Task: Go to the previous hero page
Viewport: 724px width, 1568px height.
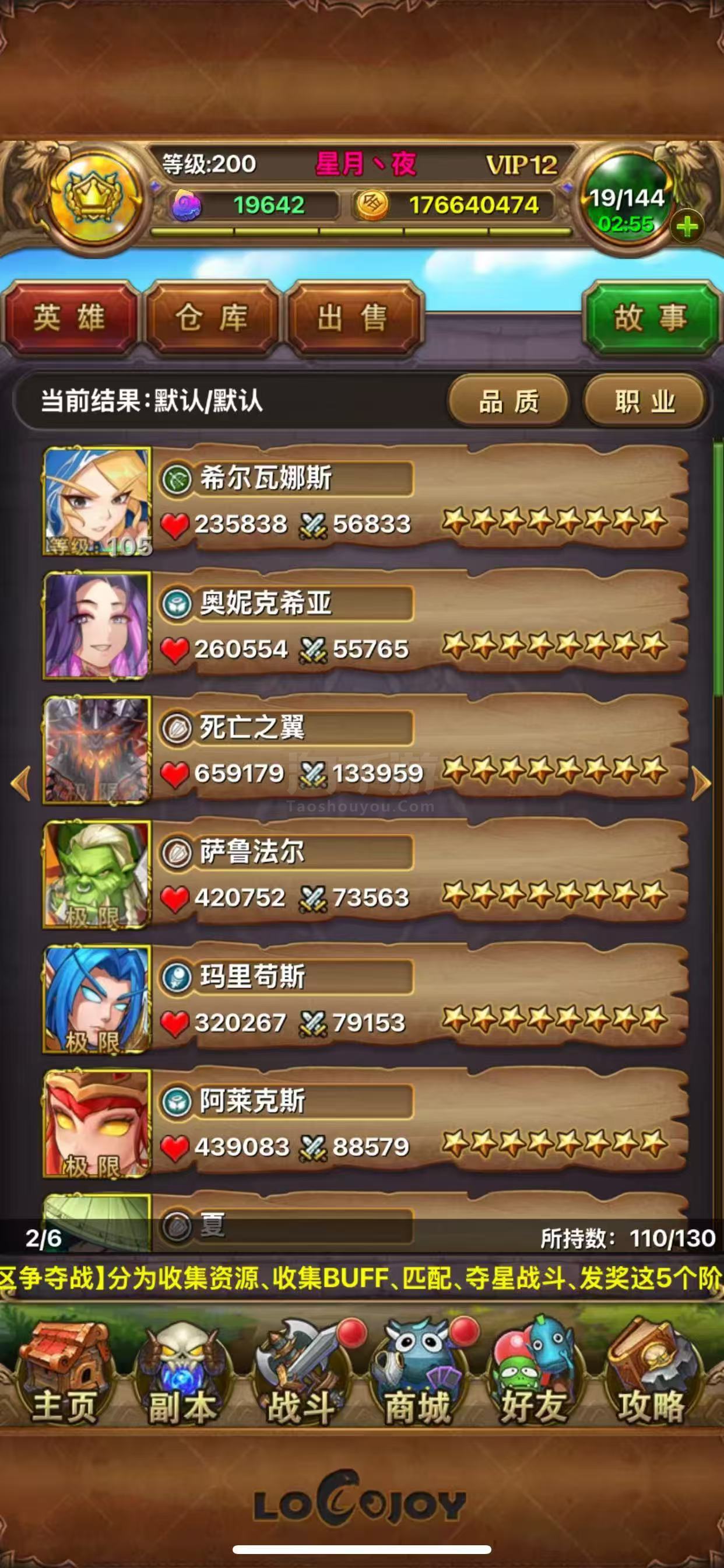Action: (x=20, y=783)
